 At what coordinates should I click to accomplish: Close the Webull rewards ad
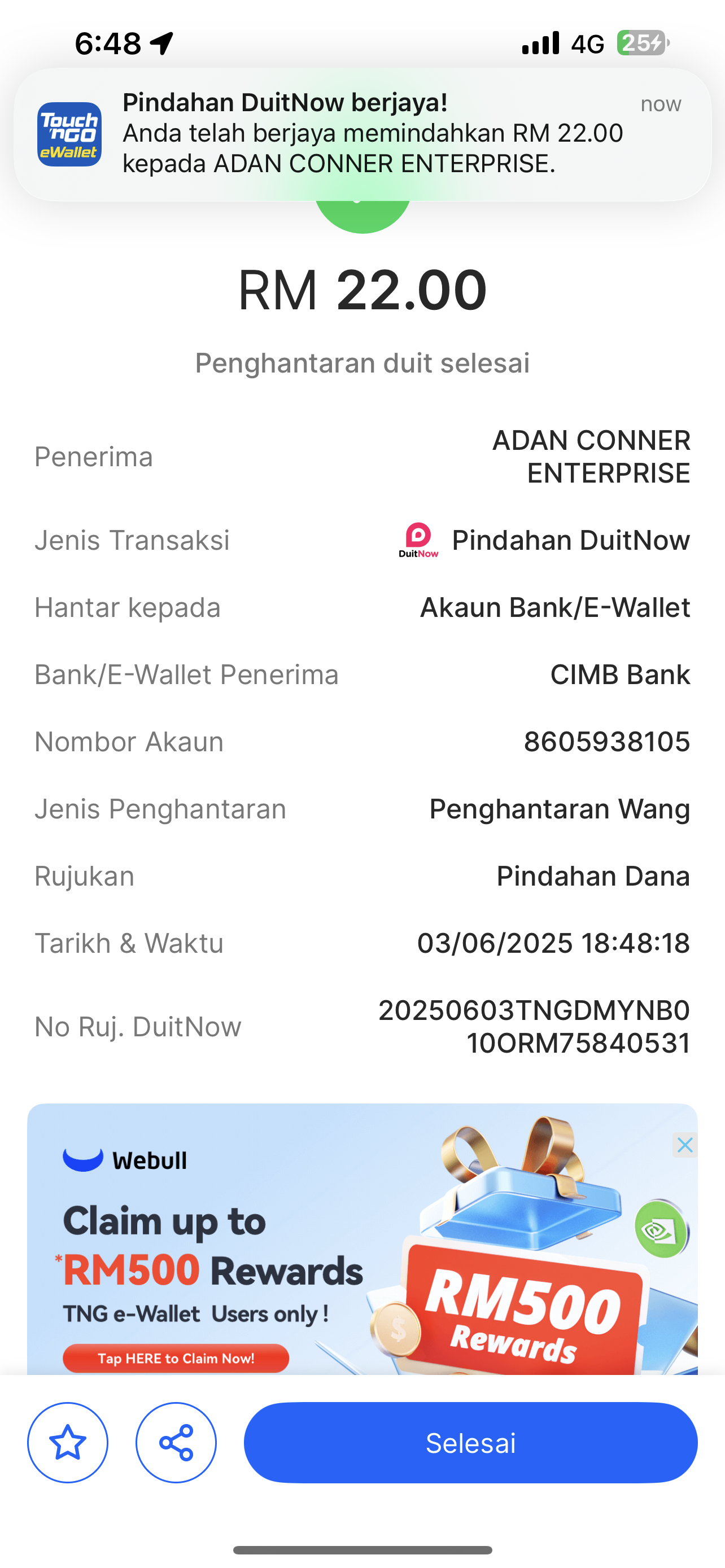click(684, 1145)
